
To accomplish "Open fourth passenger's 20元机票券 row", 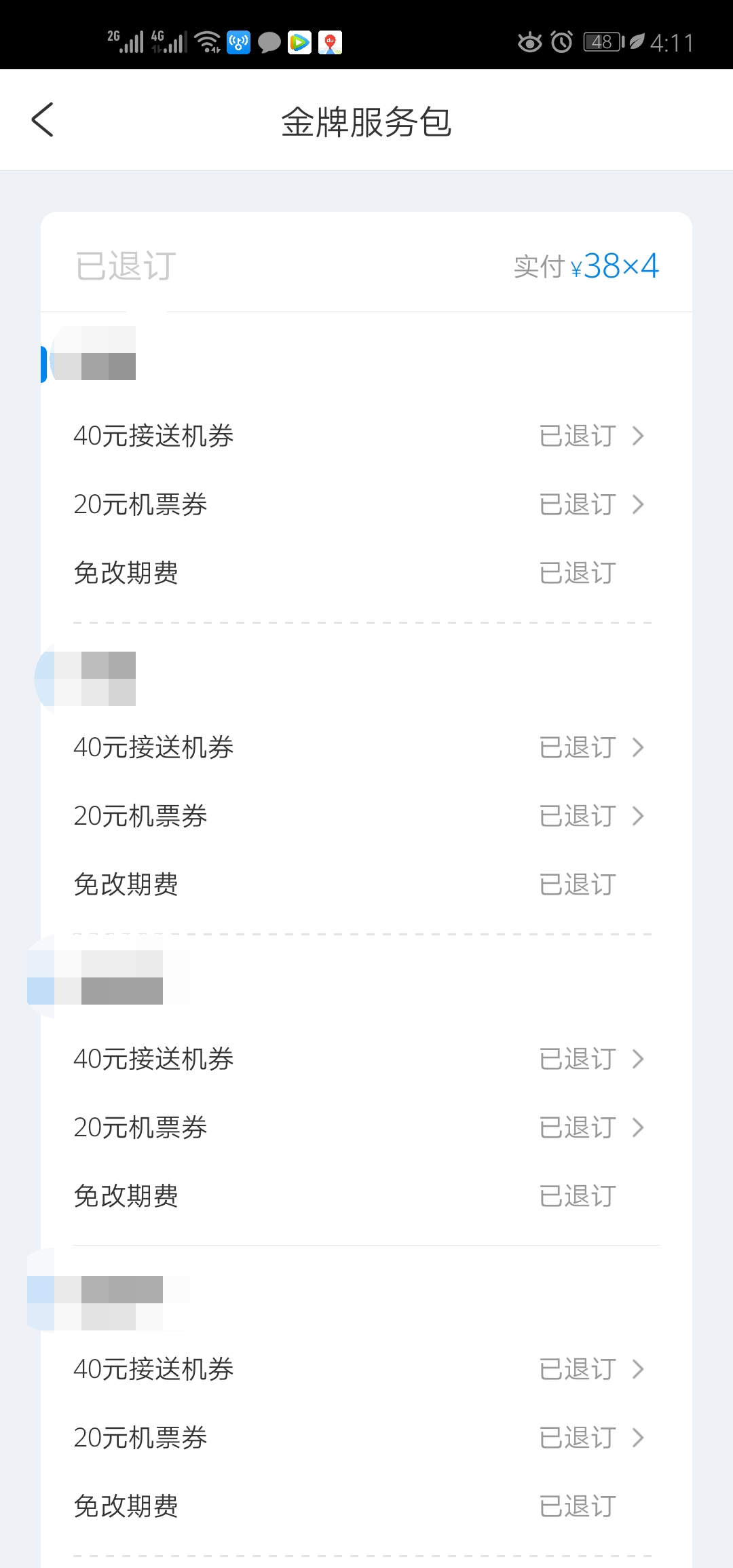I will click(x=366, y=1438).
